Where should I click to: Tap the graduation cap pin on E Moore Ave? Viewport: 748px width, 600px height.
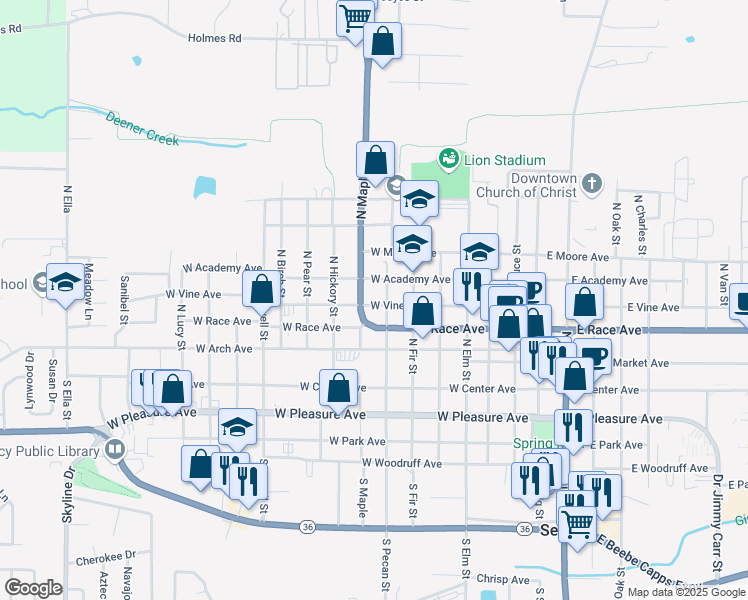tap(479, 251)
